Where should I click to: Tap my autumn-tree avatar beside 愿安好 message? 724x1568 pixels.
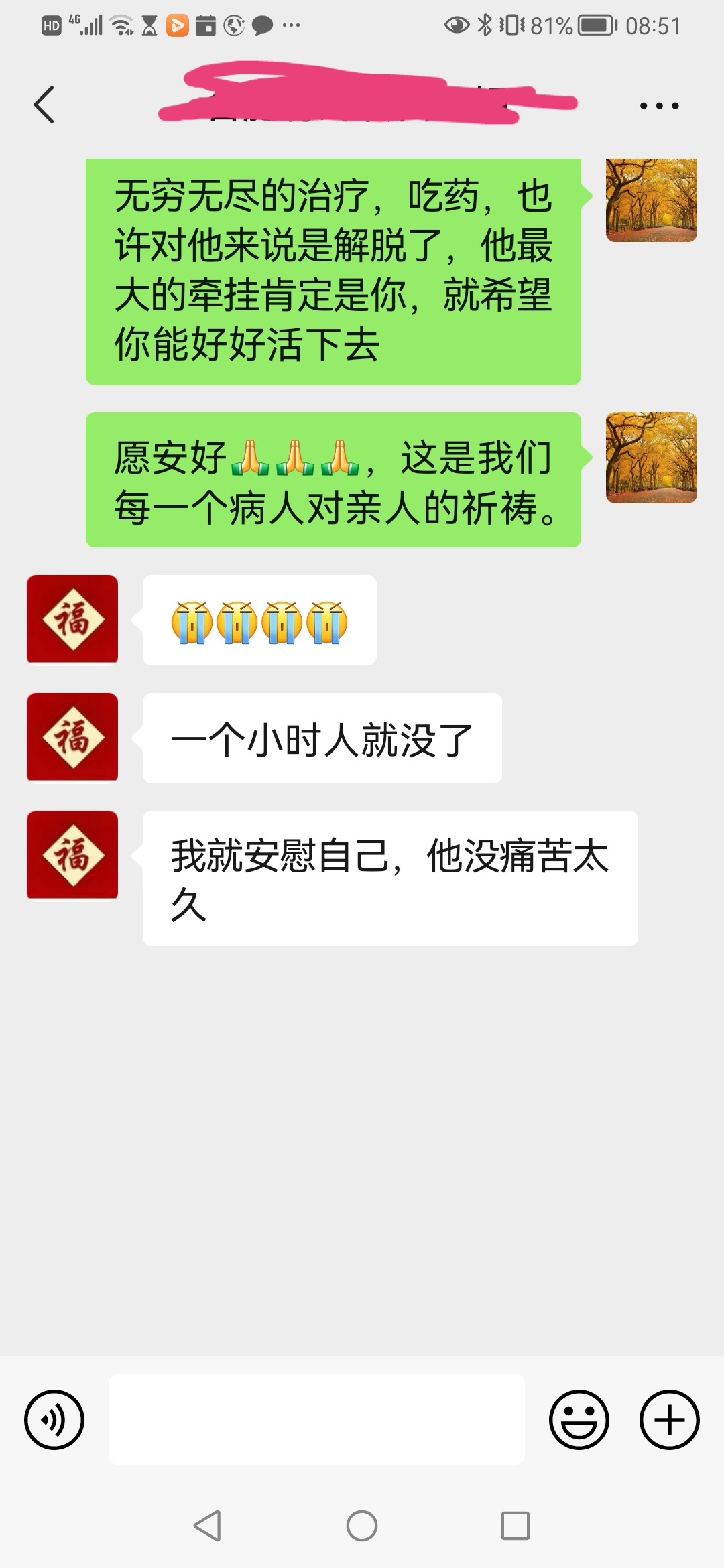click(651, 458)
